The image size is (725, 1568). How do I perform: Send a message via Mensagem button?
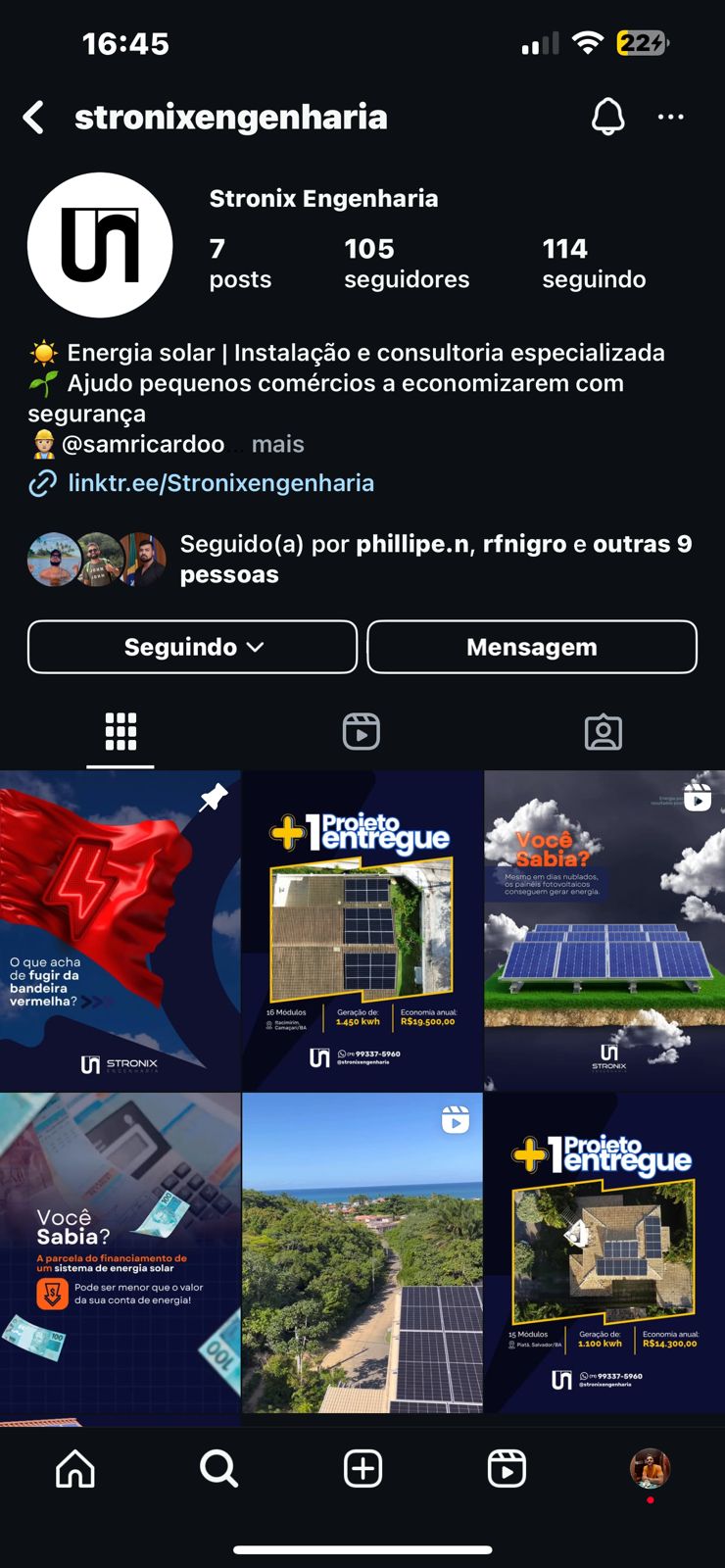[532, 647]
